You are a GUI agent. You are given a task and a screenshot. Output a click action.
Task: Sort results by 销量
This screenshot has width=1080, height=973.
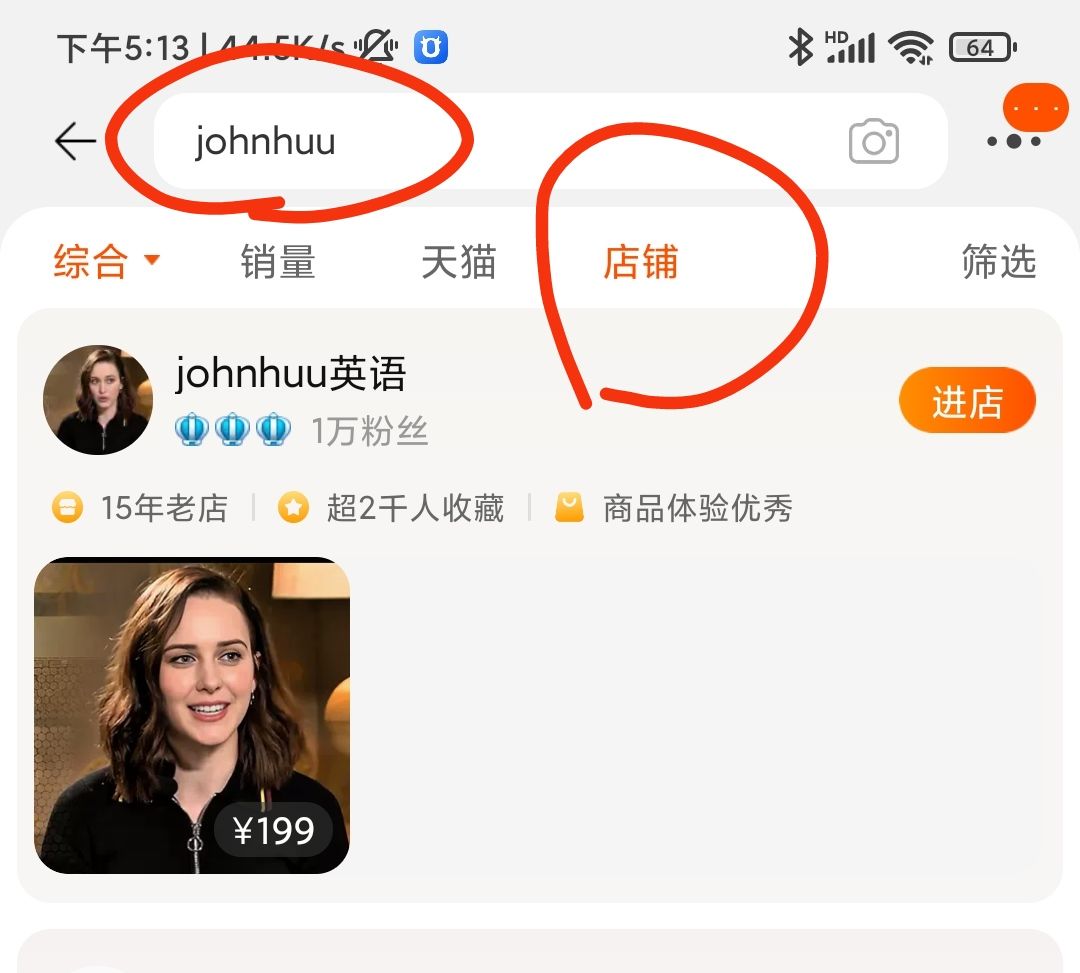coord(278,262)
